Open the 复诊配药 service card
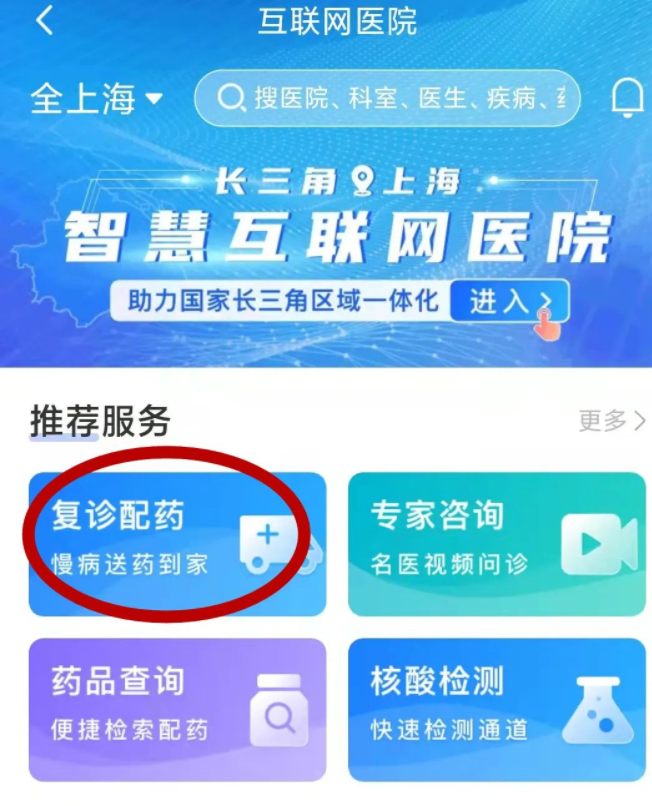The image size is (652, 806). 177,543
